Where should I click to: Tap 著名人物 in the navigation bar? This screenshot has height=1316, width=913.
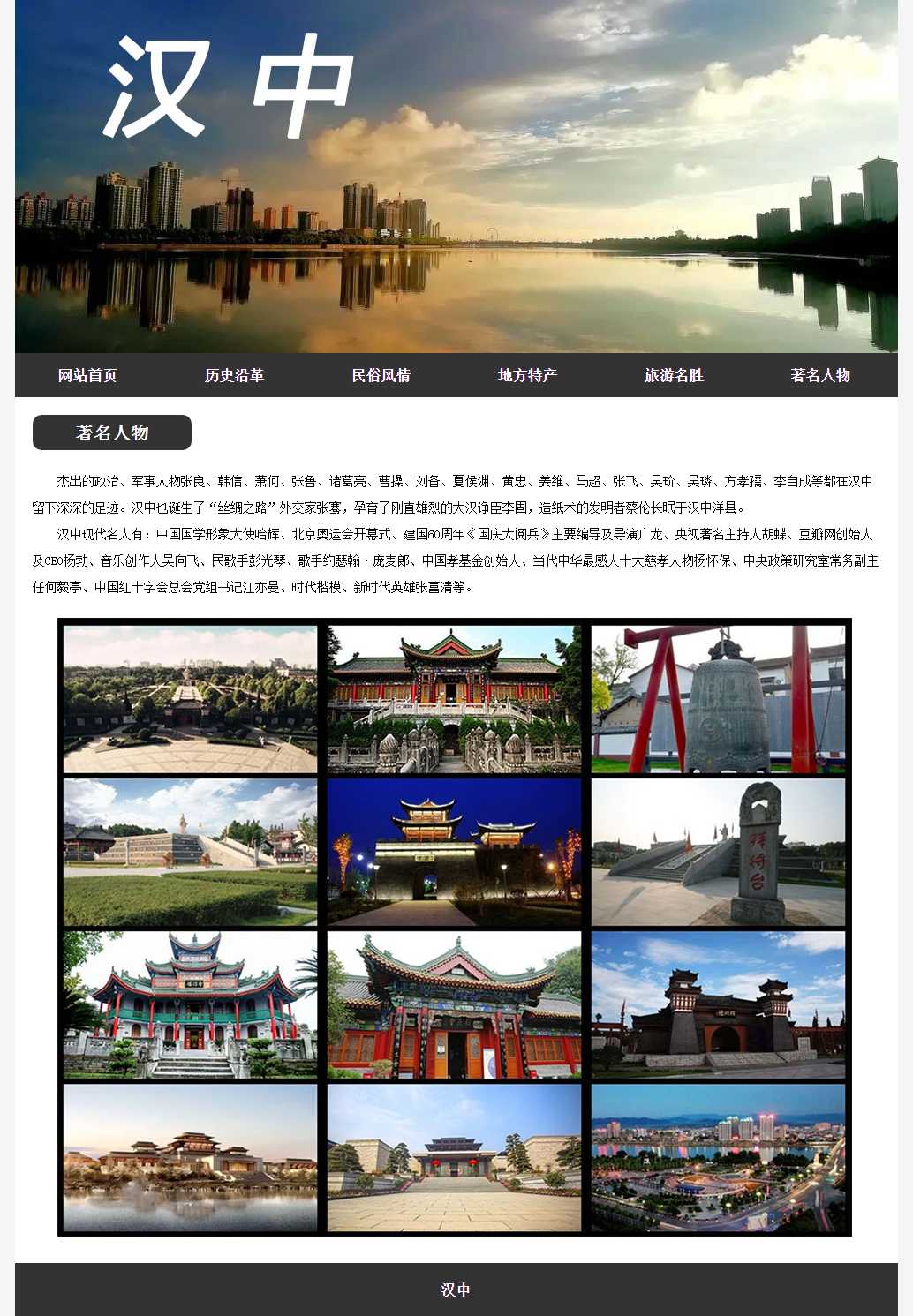[820, 375]
